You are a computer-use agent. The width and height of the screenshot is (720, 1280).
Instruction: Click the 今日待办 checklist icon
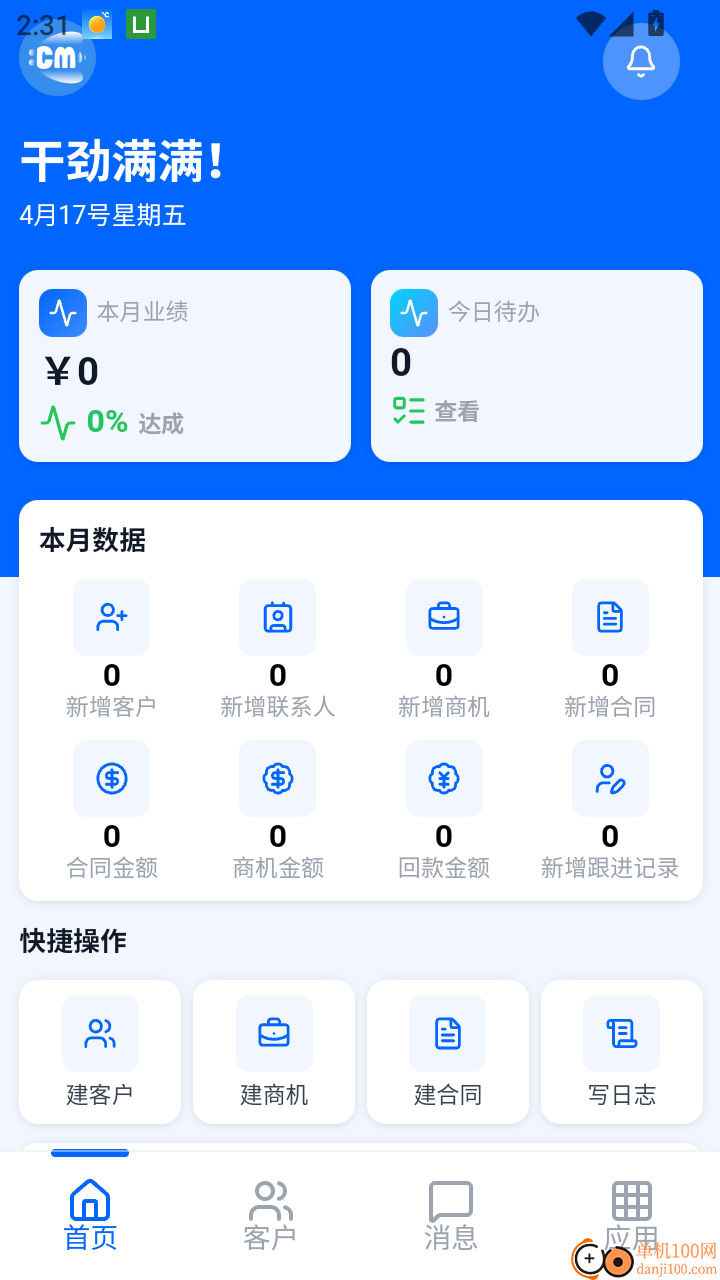pos(413,312)
